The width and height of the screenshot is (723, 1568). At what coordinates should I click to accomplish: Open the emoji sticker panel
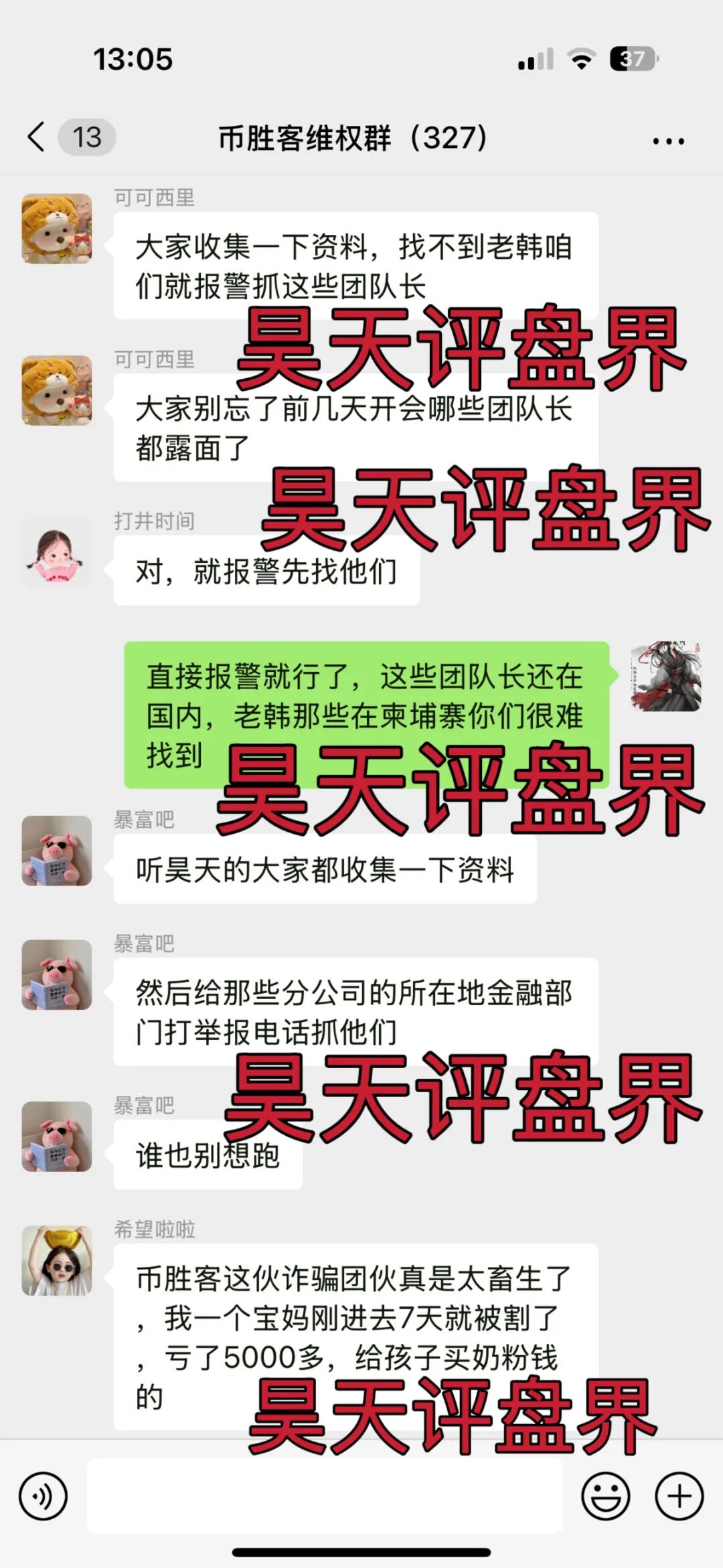pyautogui.click(x=605, y=1496)
